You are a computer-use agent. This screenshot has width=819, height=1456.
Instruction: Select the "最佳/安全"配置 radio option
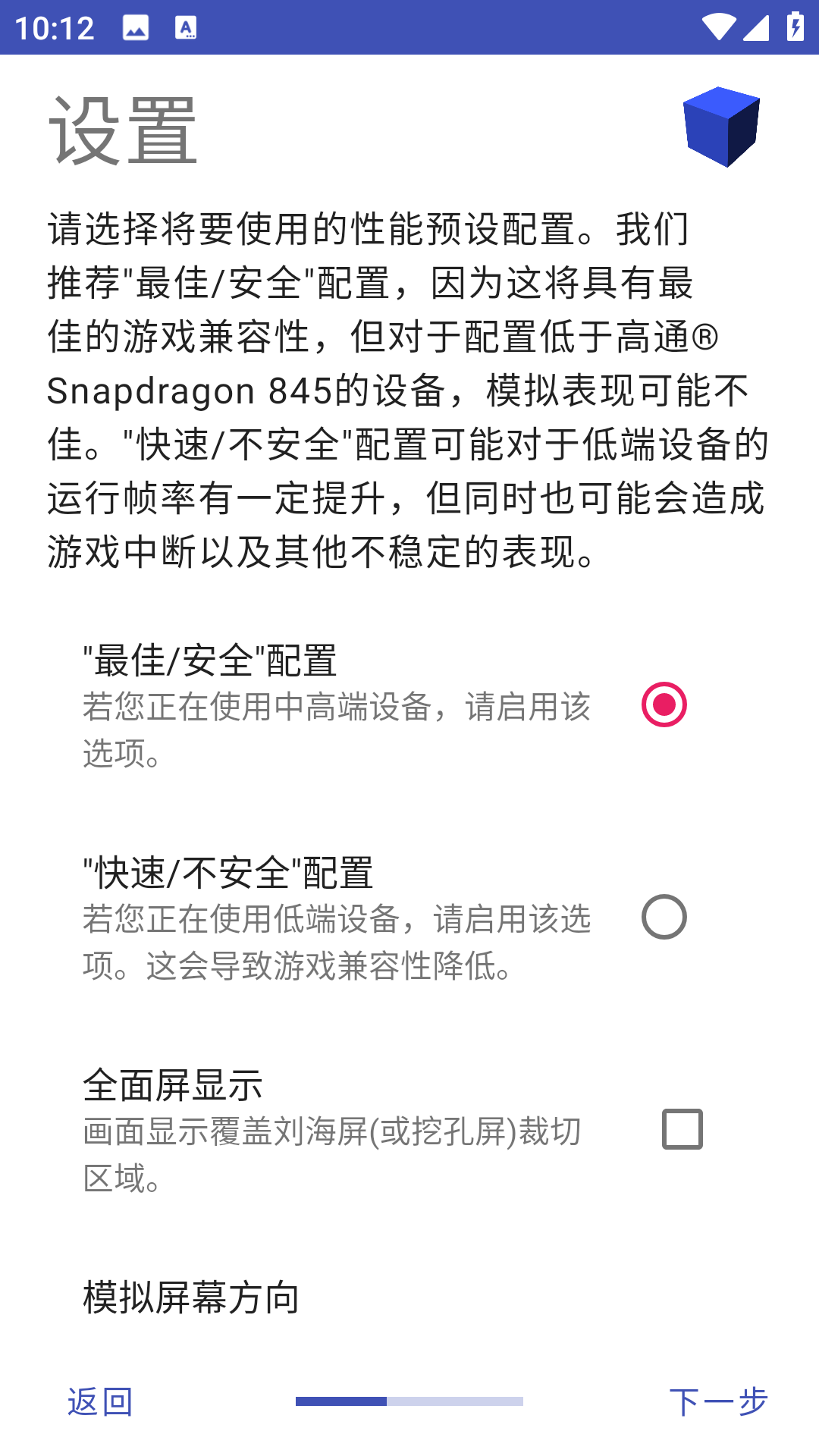click(x=664, y=704)
